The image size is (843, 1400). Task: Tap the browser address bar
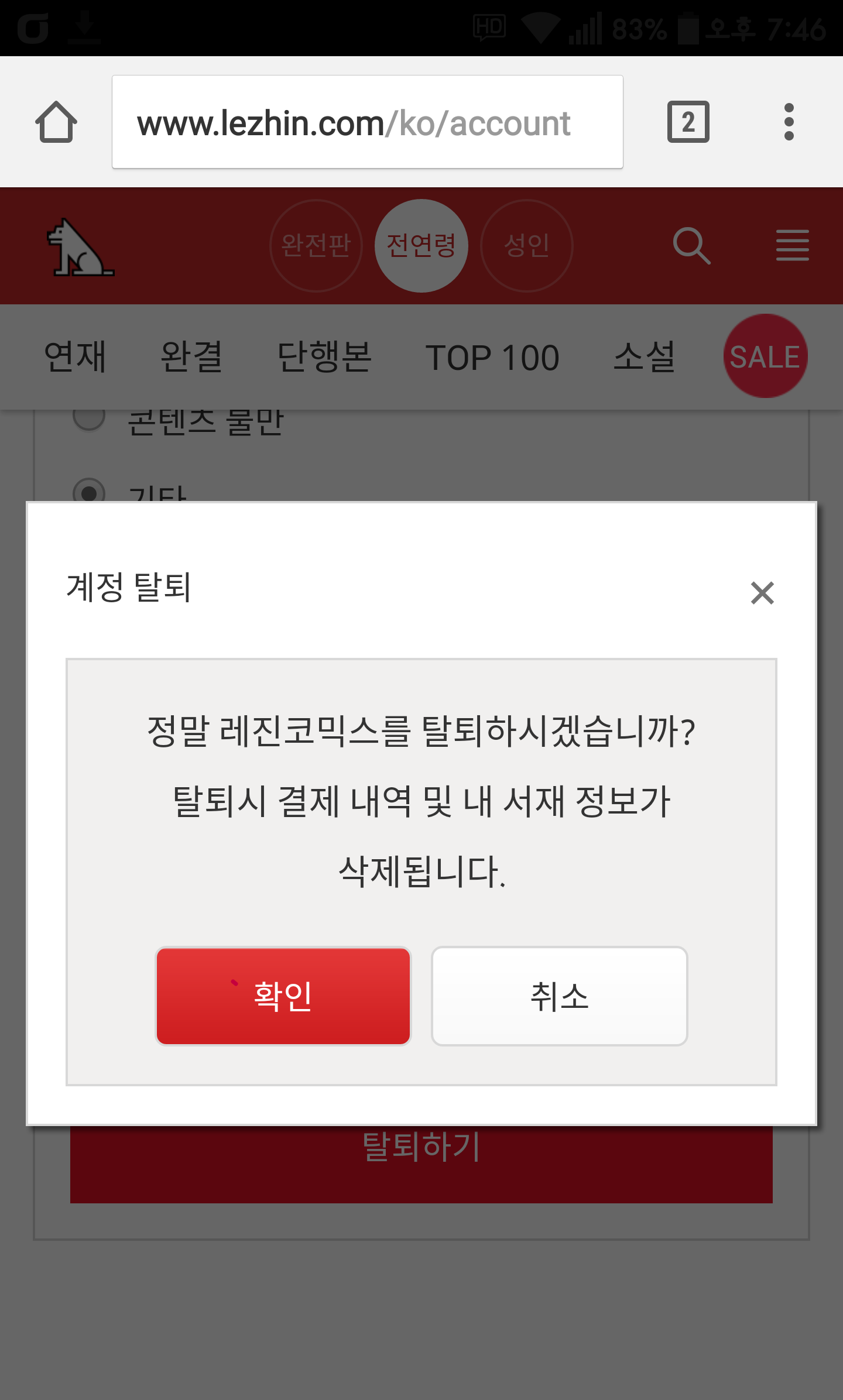coord(368,122)
